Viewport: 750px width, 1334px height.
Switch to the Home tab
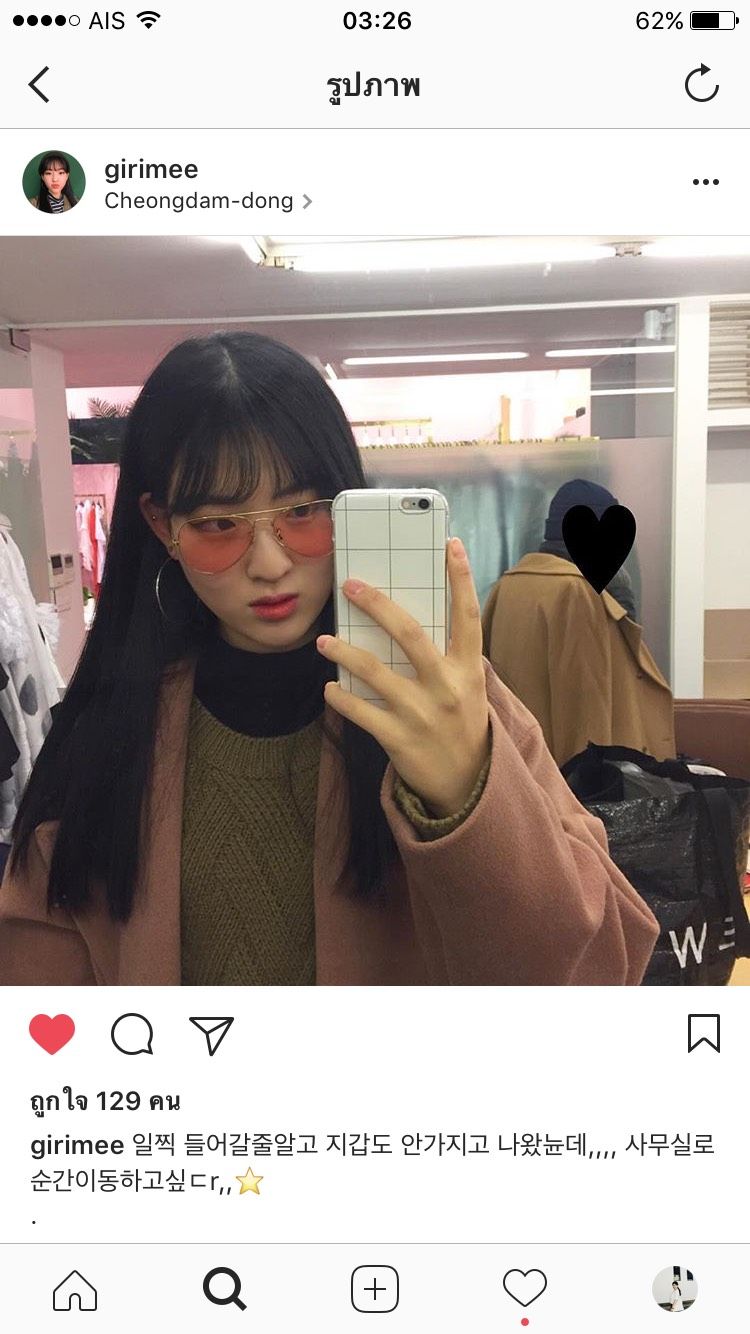tap(75, 1290)
